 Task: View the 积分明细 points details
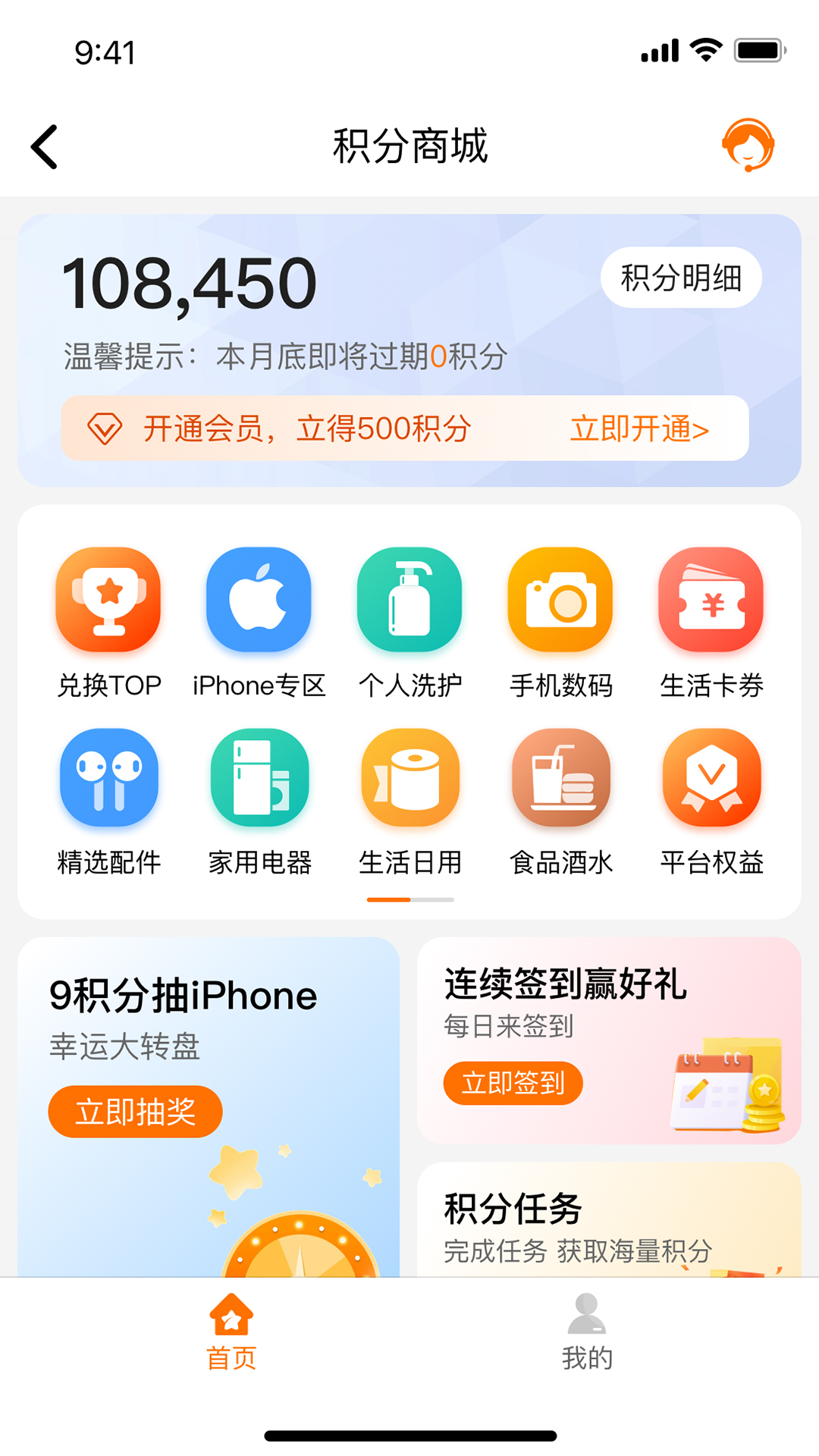point(680,278)
